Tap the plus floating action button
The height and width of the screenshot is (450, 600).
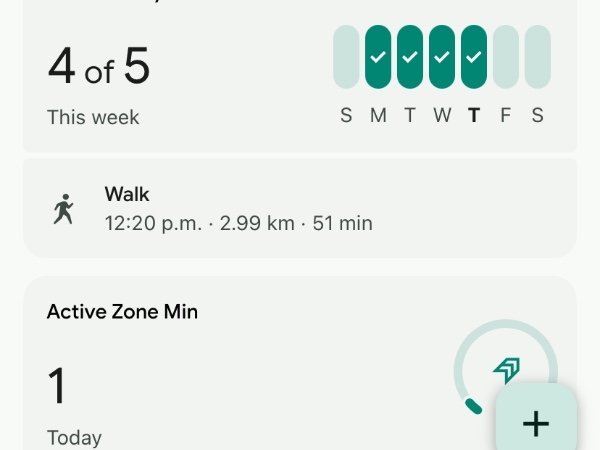click(536, 423)
